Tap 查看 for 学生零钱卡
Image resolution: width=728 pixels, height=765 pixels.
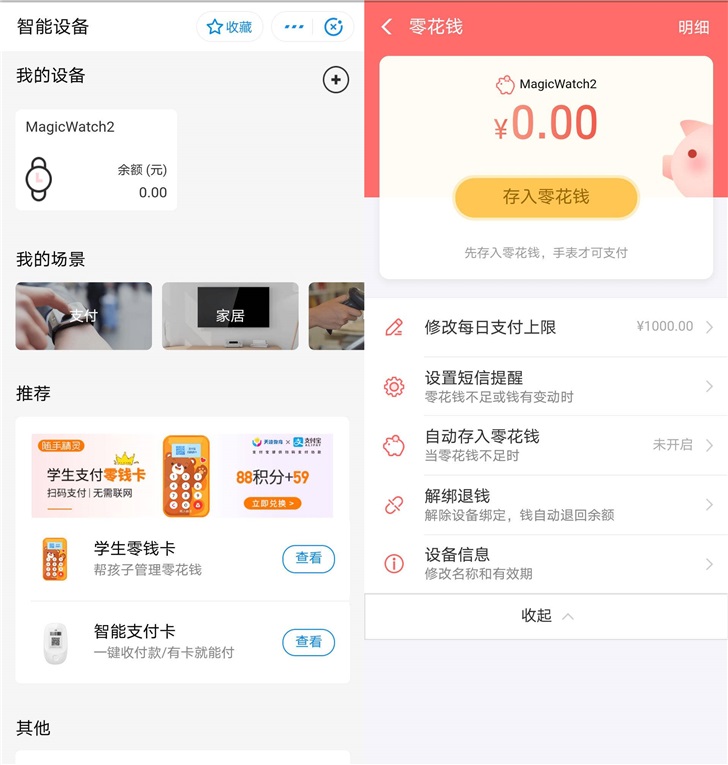click(308, 559)
